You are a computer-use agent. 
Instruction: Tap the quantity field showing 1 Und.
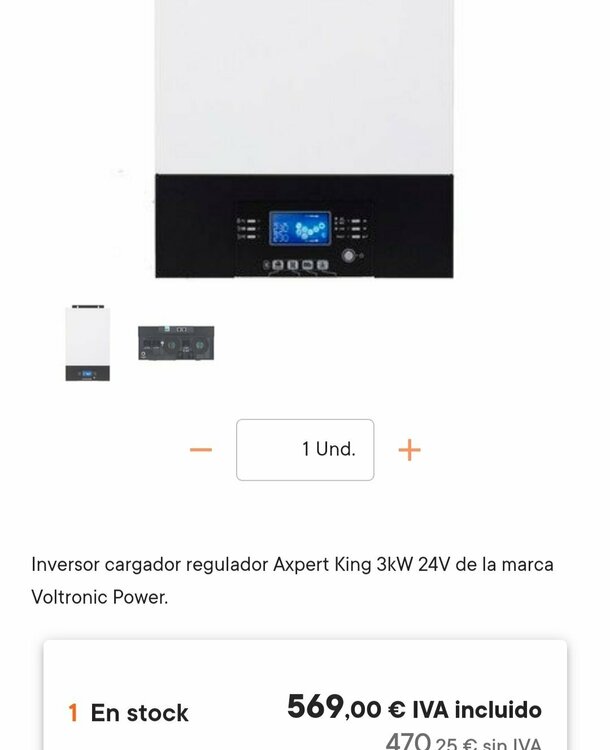305,450
